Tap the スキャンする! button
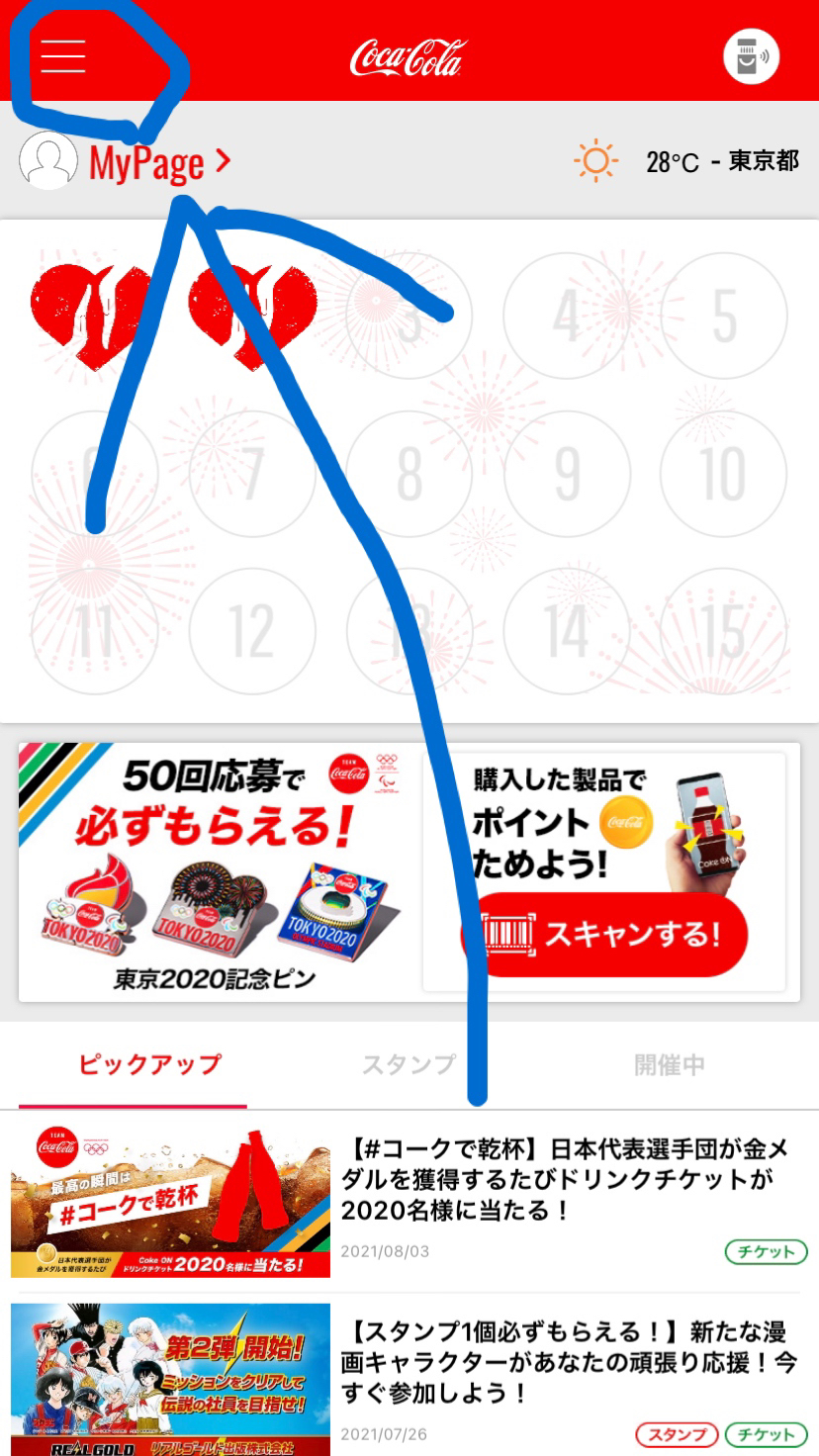Screen dimensions: 819x1456 coord(605,934)
